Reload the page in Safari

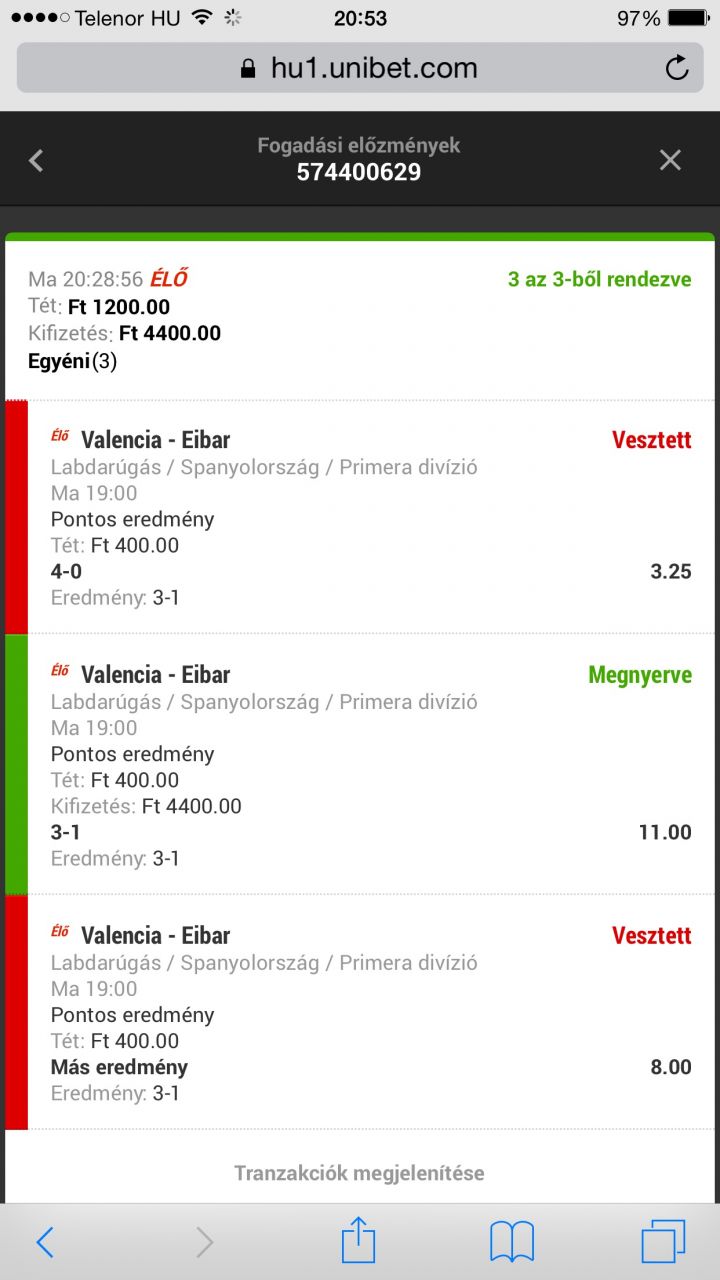click(x=677, y=68)
